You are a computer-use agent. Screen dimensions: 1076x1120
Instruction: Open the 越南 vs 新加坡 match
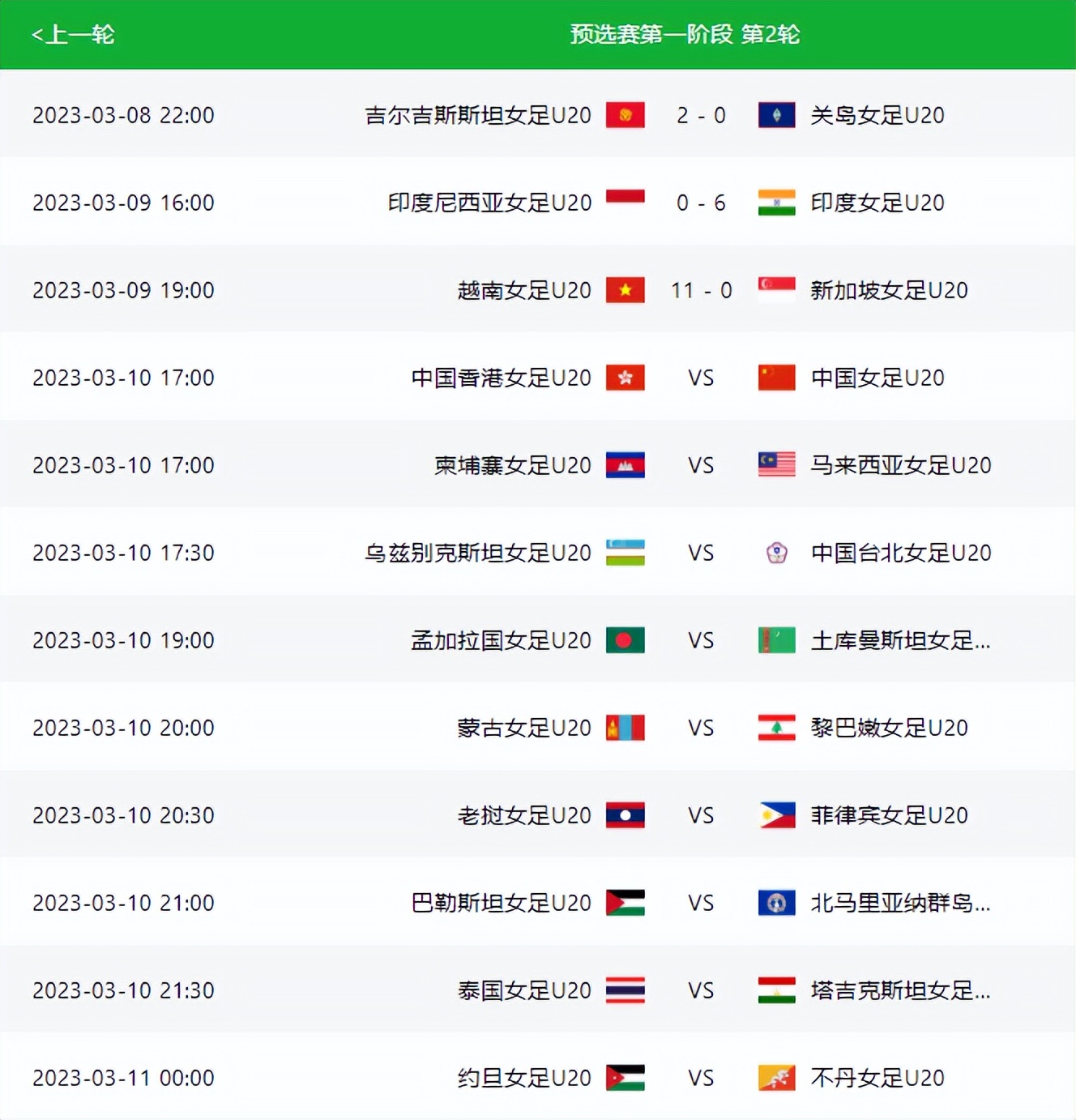(x=701, y=290)
